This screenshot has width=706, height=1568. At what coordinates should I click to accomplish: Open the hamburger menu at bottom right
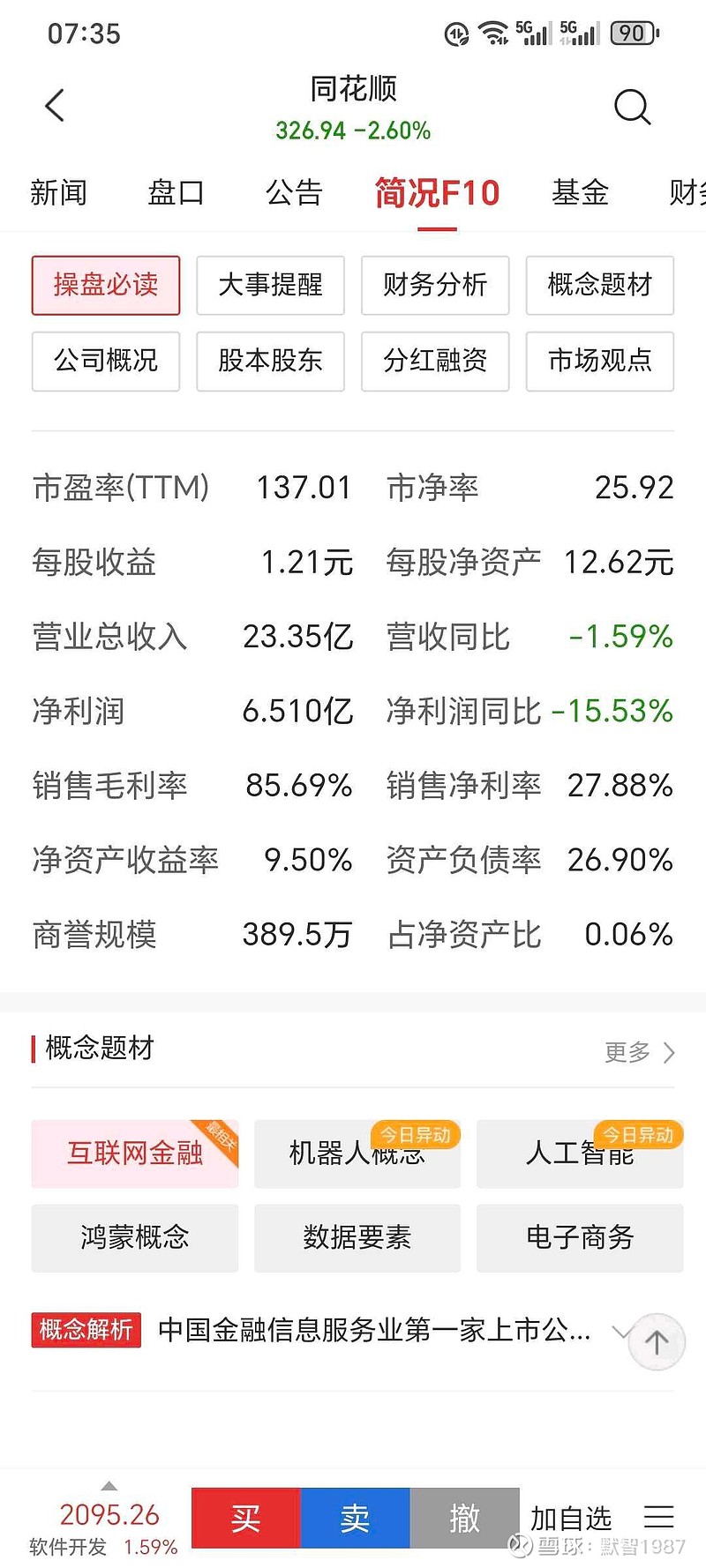tap(659, 1519)
